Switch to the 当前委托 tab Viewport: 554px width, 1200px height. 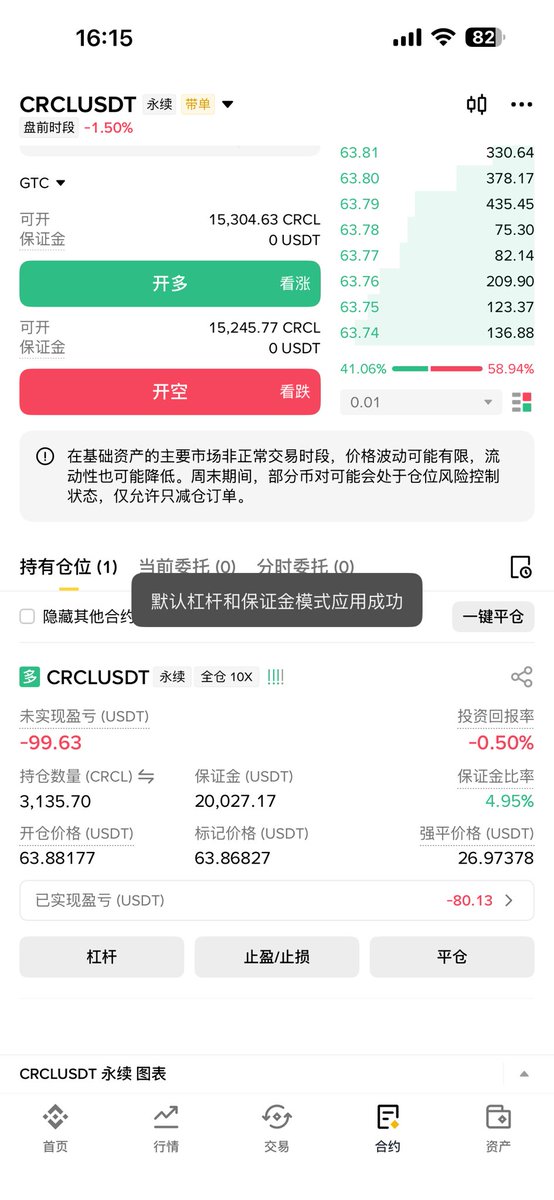click(x=187, y=567)
